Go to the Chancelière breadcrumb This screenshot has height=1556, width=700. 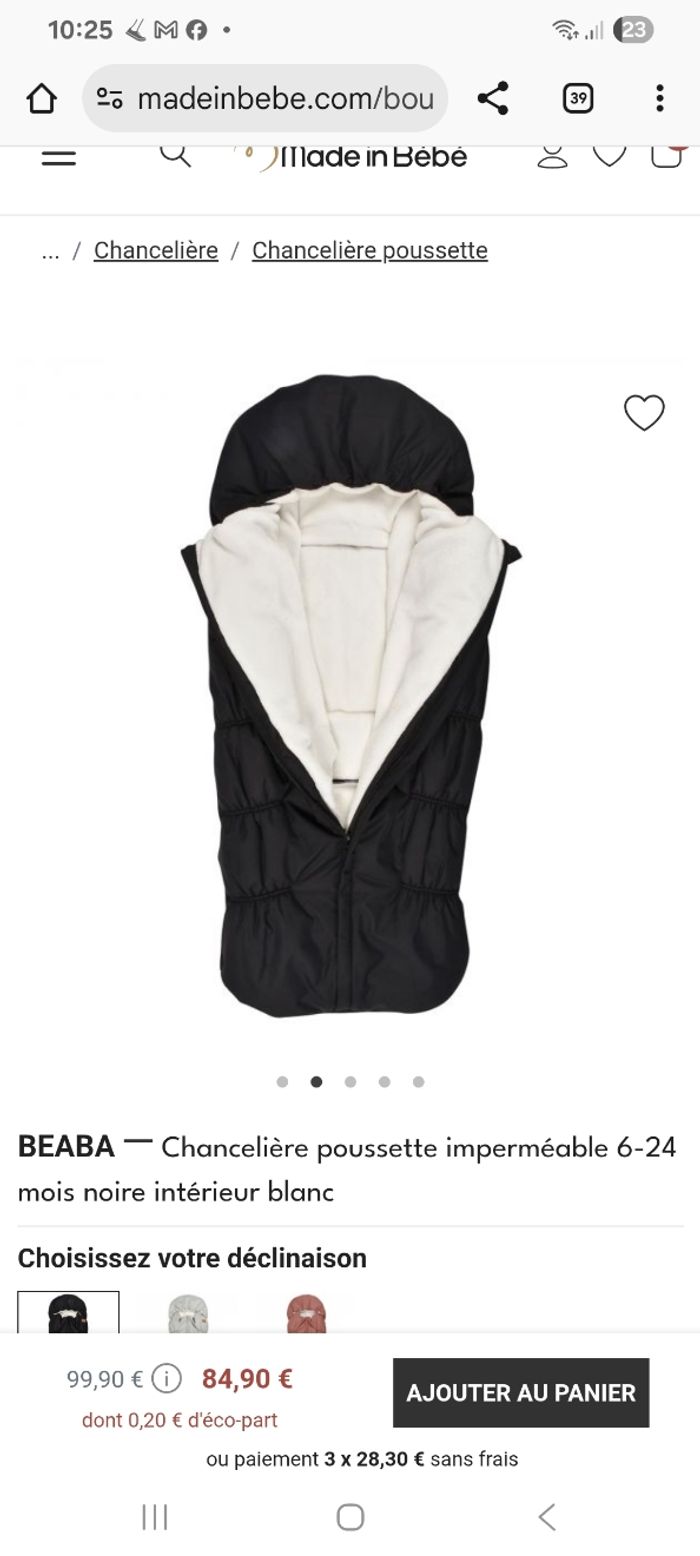pos(156,250)
